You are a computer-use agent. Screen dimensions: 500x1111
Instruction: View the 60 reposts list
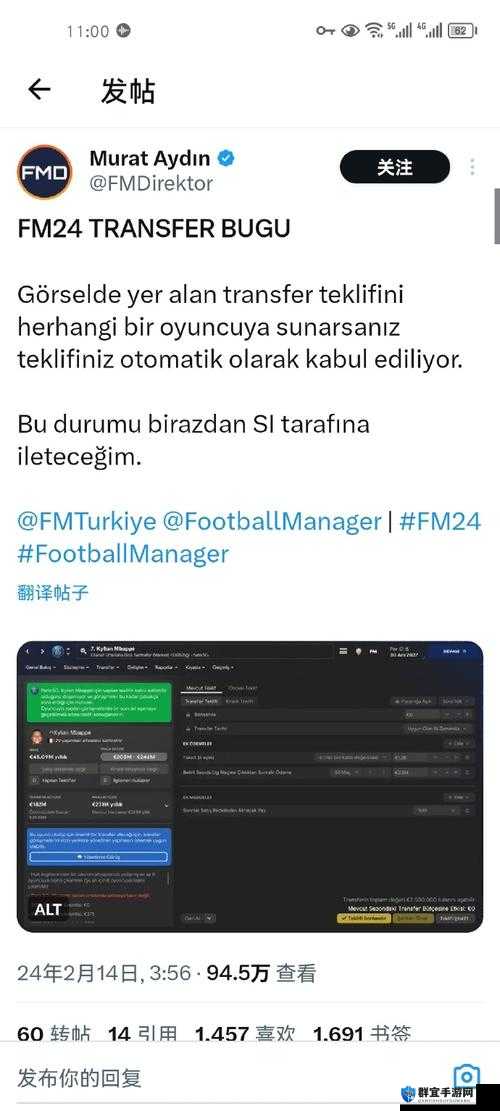click(x=54, y=1034)
